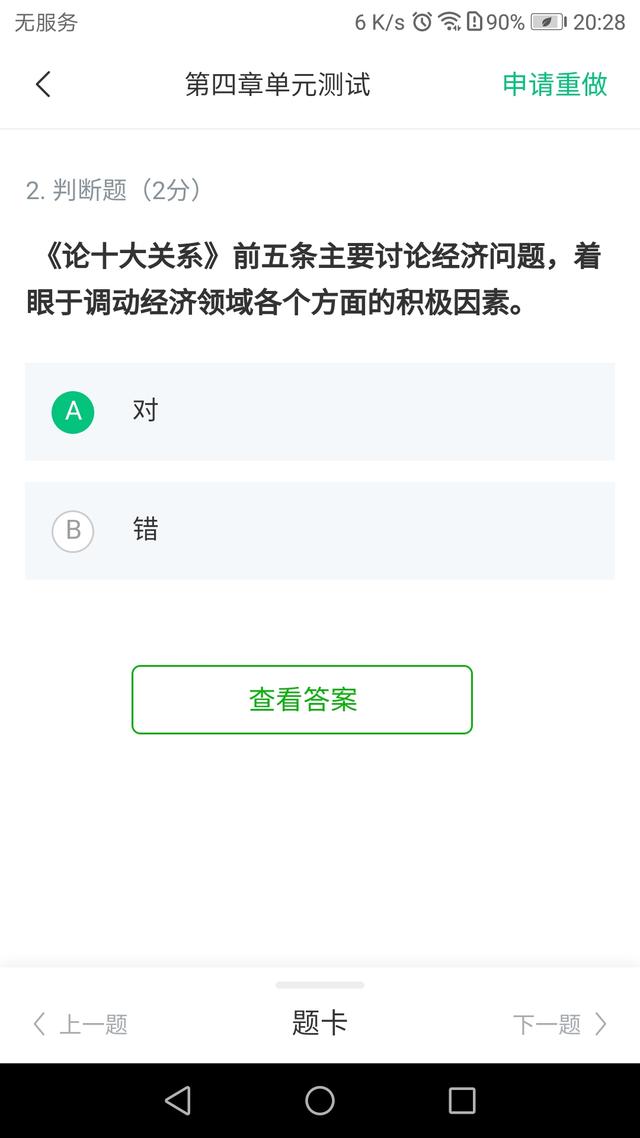Tap 查看答案 to view the answer
Viewport: 640px width, 1138px height.
click(302, 700)
